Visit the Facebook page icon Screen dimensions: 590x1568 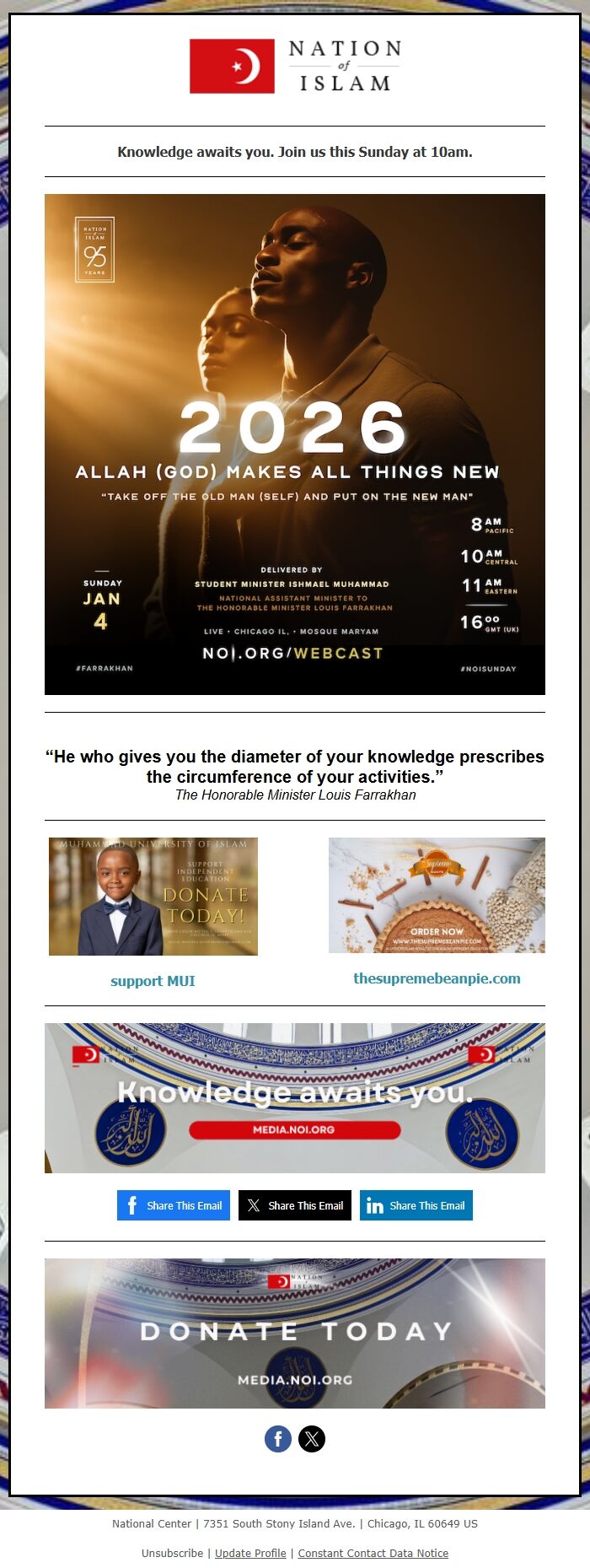278,1439
